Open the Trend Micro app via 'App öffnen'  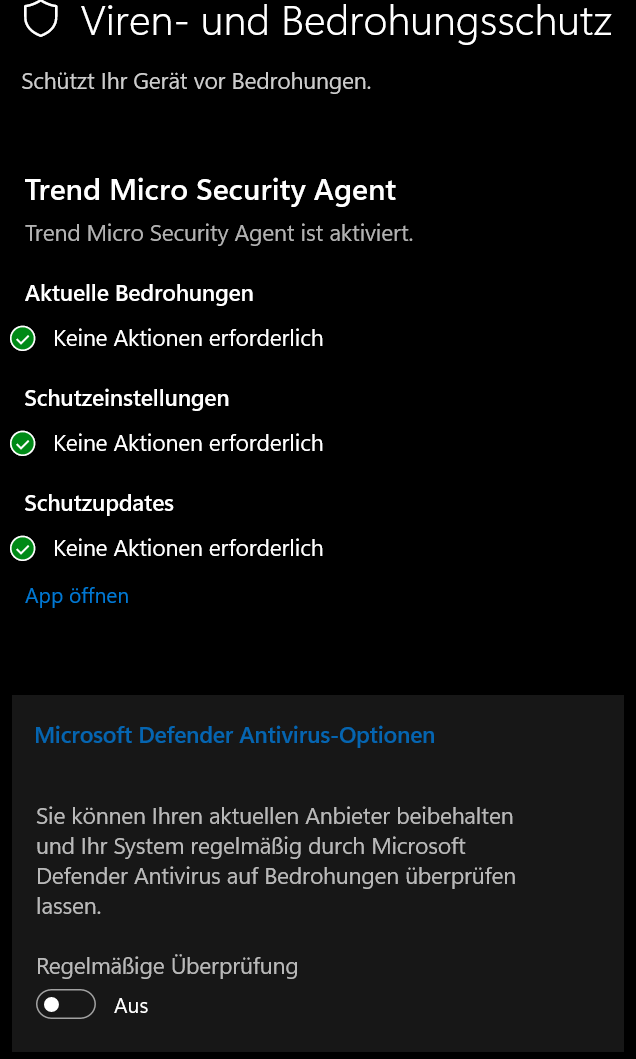point(77,596)
